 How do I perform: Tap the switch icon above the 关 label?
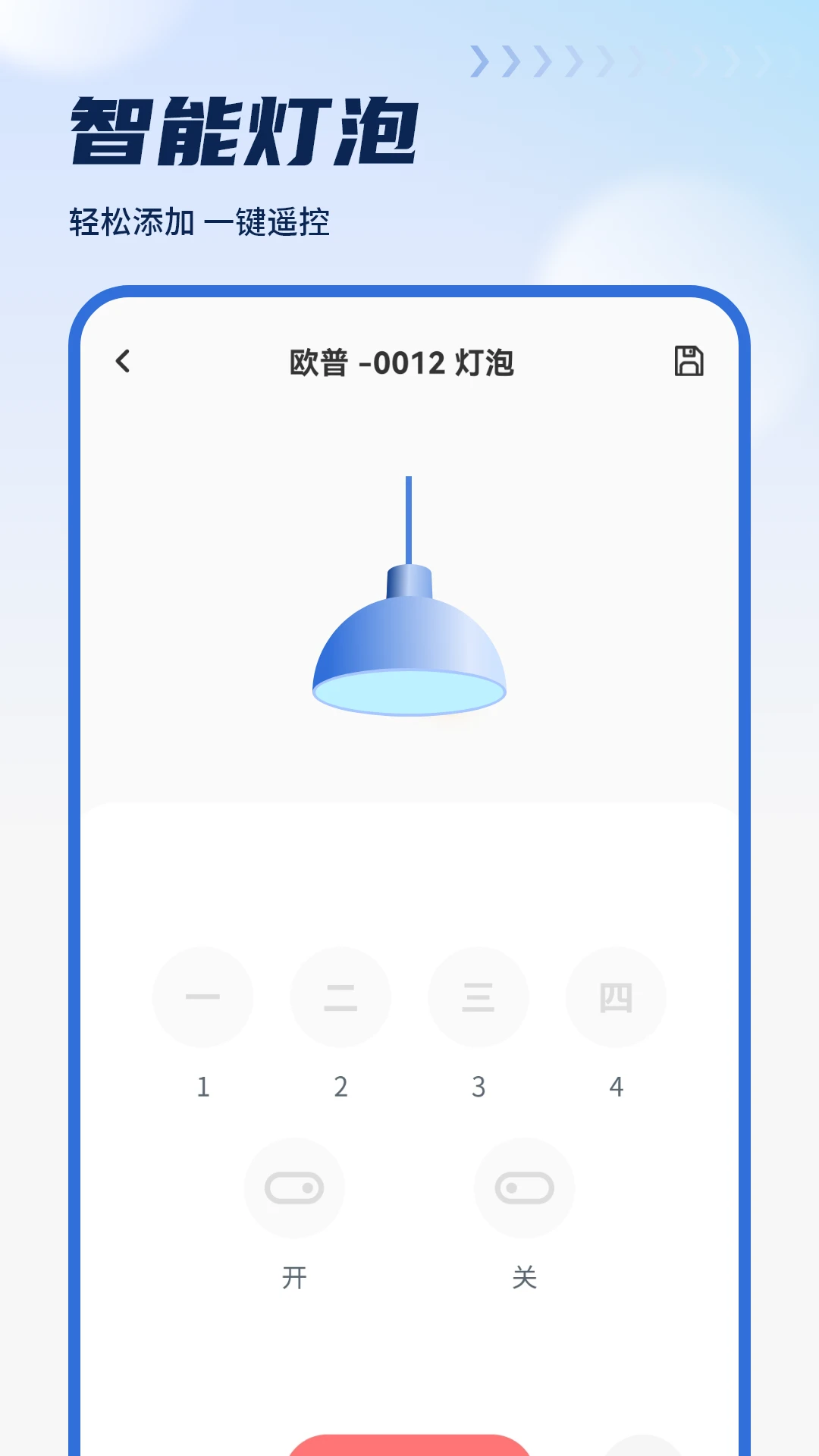tap(524, 1188)
